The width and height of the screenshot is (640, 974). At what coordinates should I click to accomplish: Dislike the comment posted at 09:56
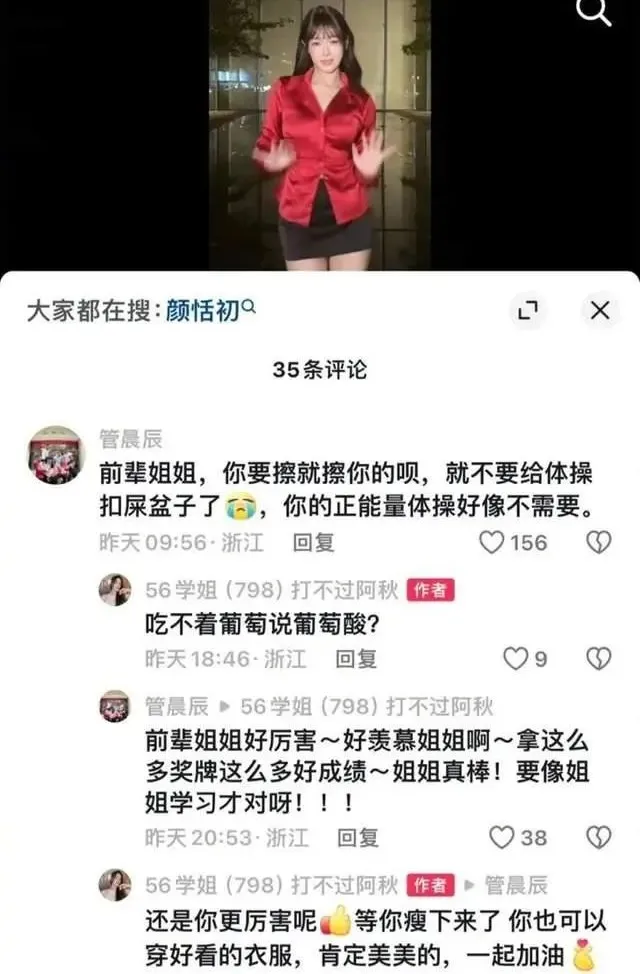point(599,542)
